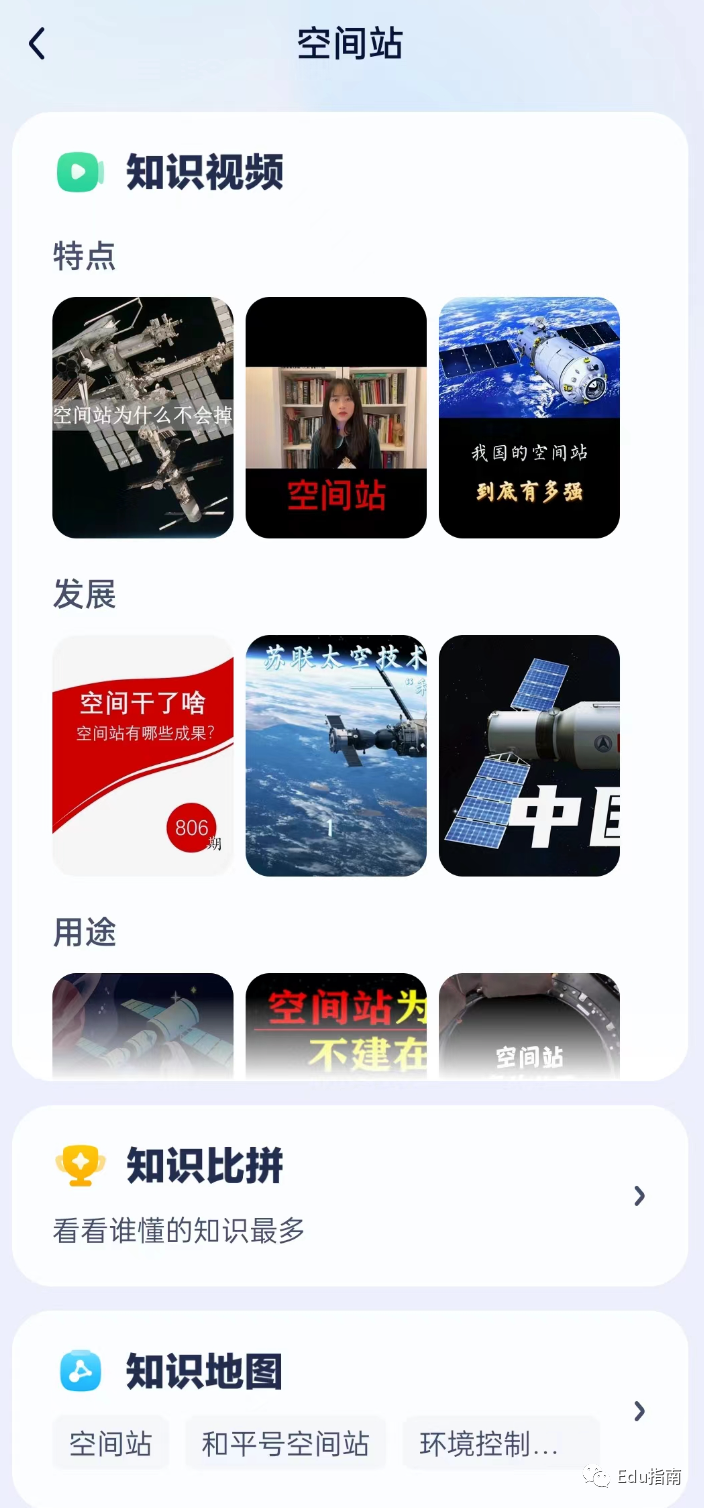The height and width of the screenshot is (1508, 704).
Task: Open the 知识比拼 card
Action: click(x=349, y=1195)
